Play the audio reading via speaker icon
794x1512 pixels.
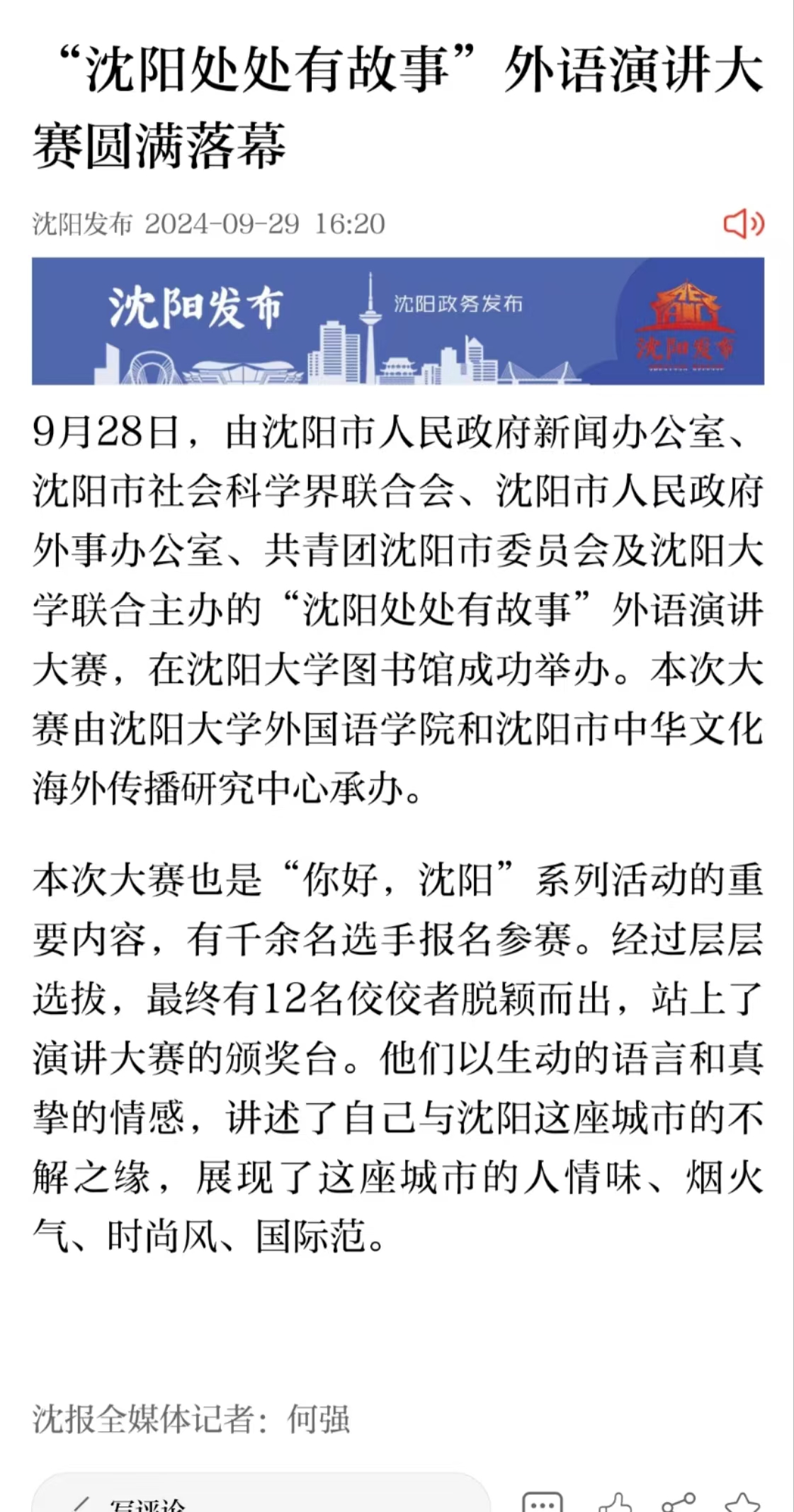point(743,224)
